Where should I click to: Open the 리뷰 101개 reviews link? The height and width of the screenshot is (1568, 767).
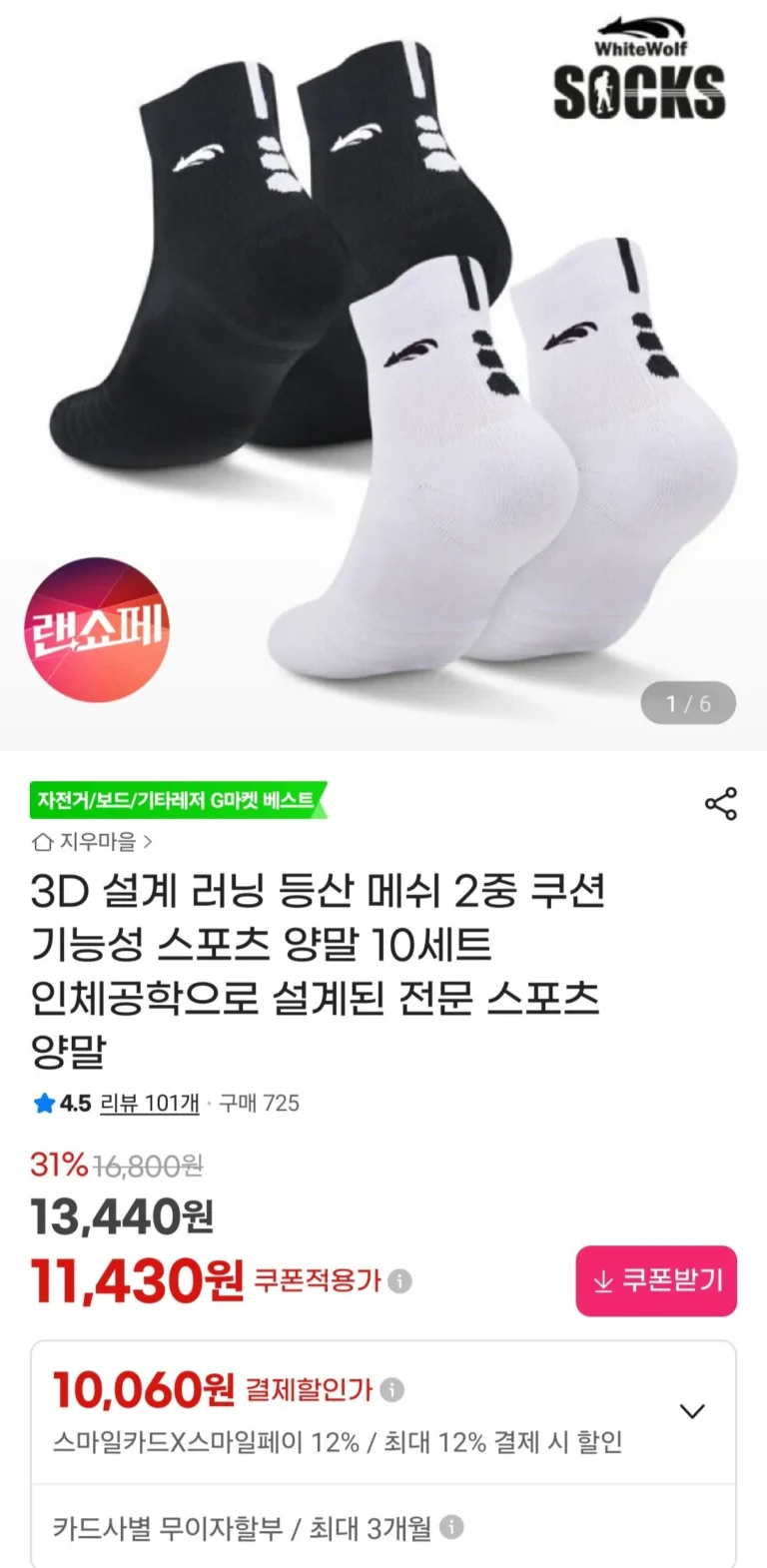(x=150, y=1103)
